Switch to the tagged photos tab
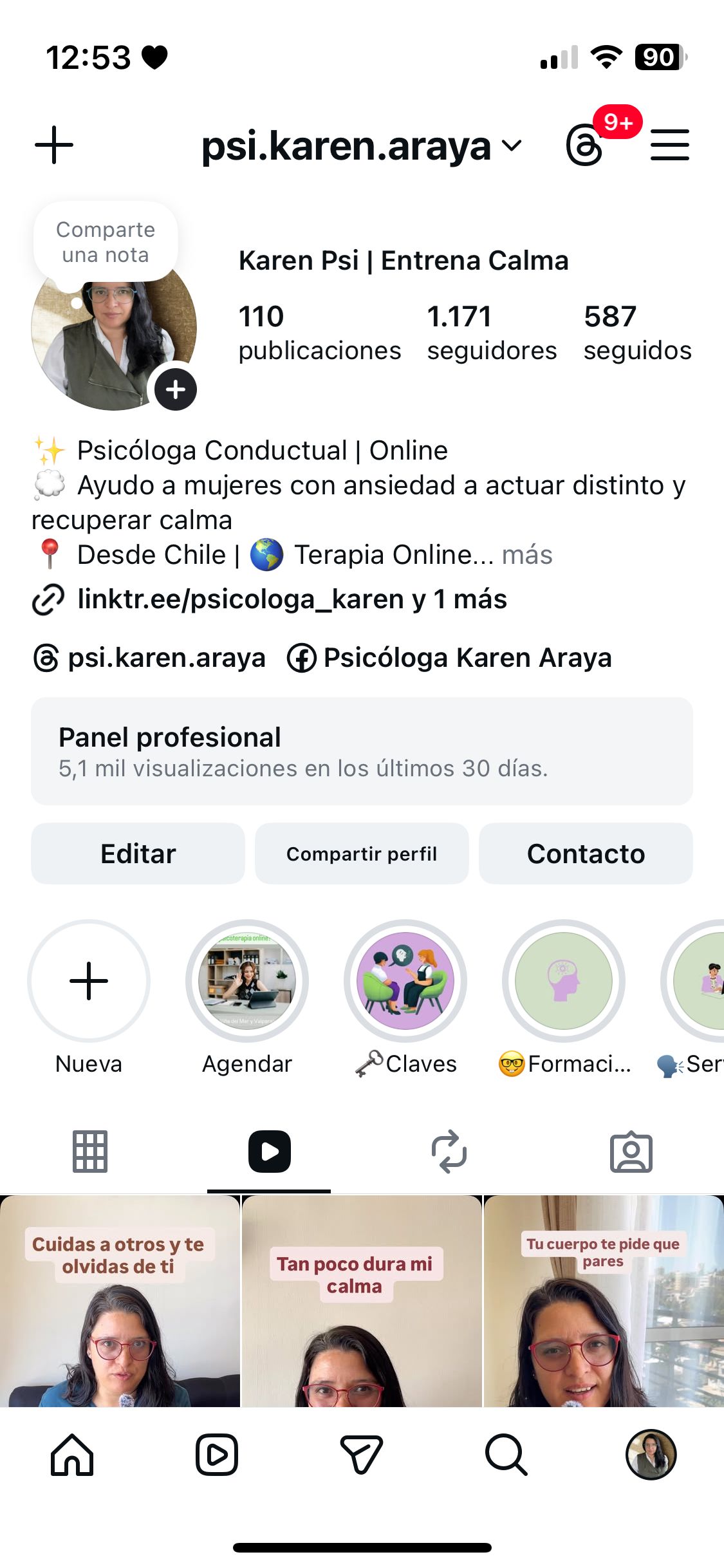Image resolution: width=724 pixels, height=1568 pixels. click(x=631, y=1152)
